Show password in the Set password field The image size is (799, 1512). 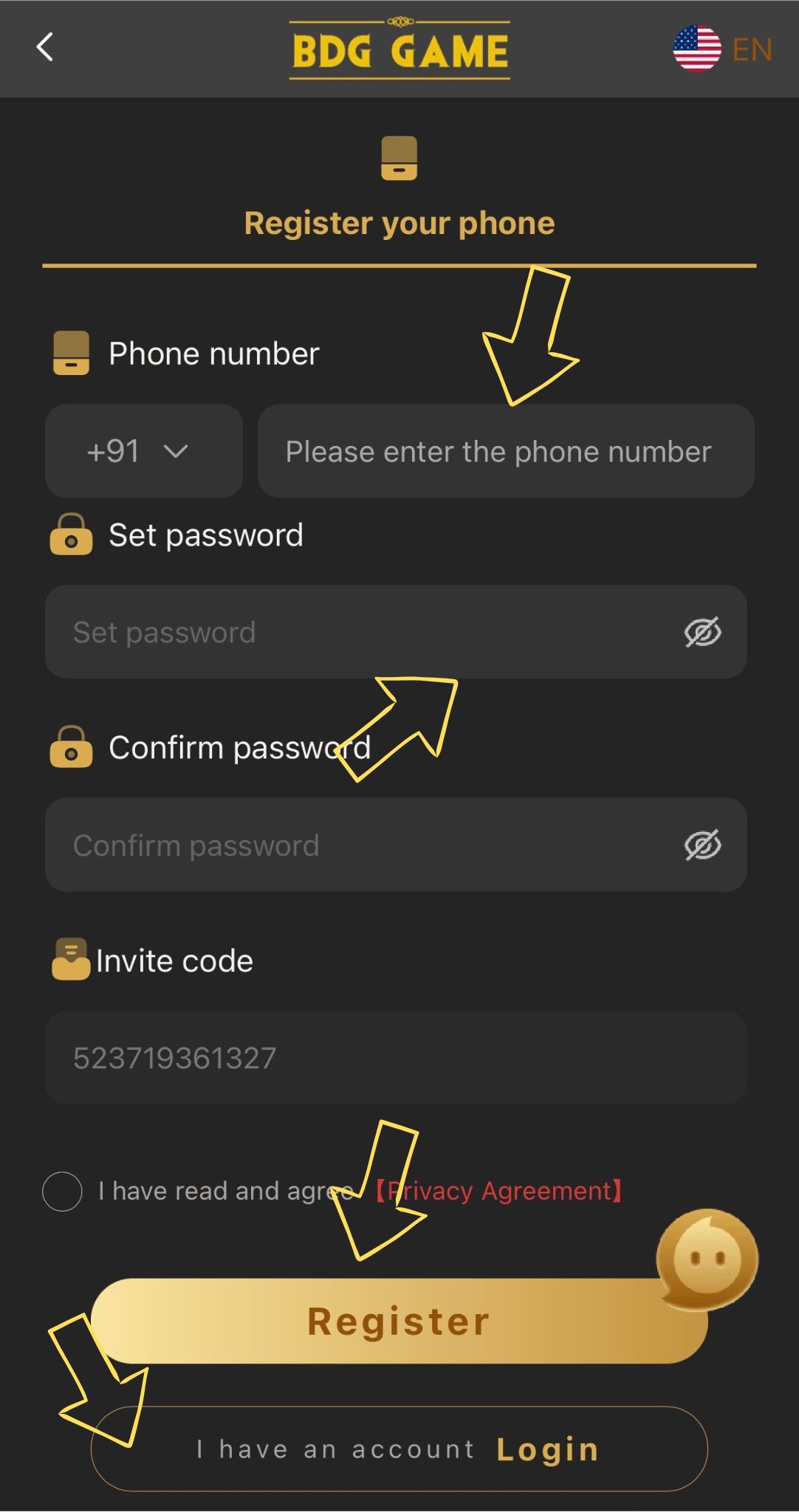coord(702,632)
